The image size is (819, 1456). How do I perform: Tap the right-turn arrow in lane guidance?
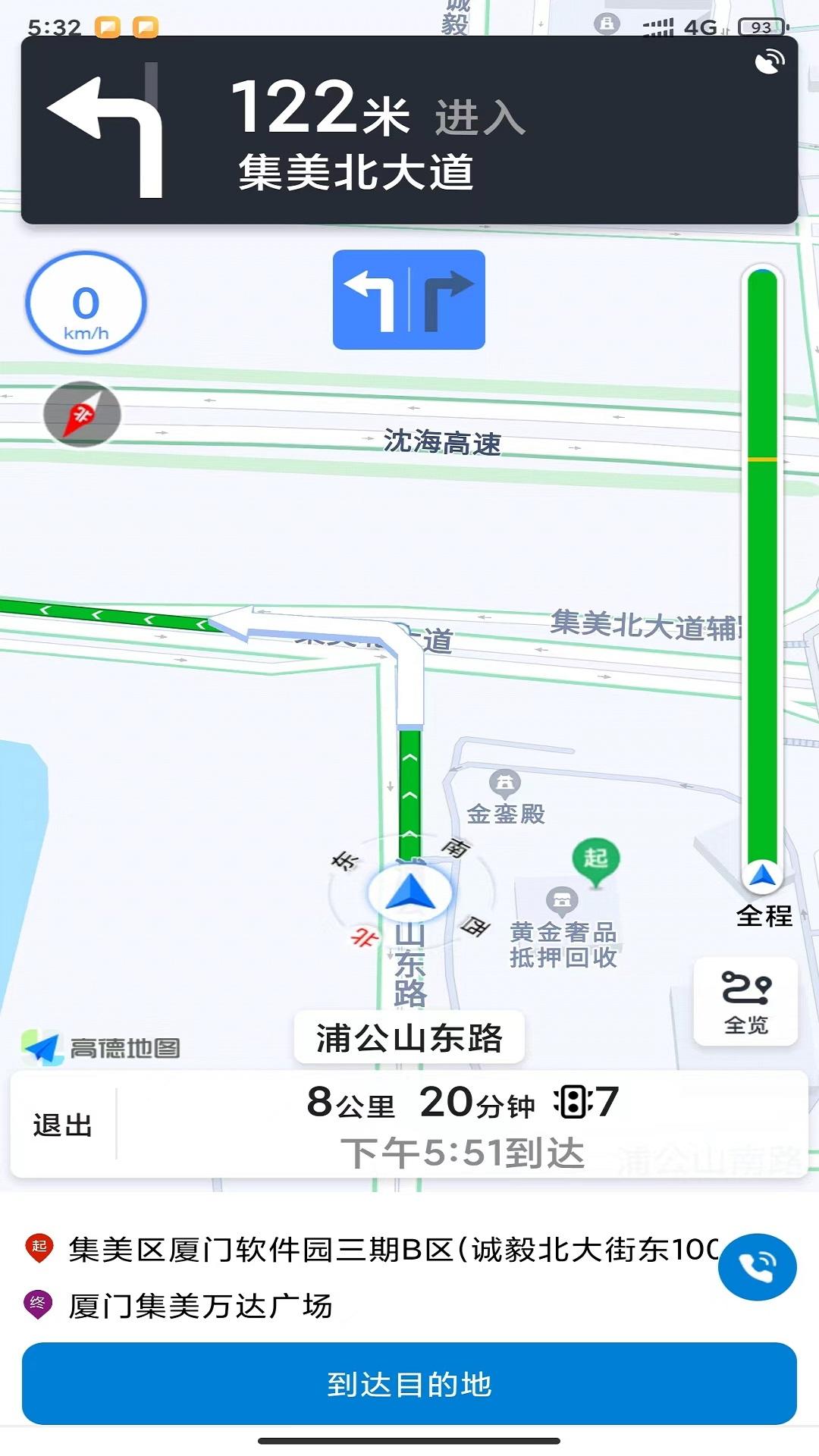(x=449, y=299)
